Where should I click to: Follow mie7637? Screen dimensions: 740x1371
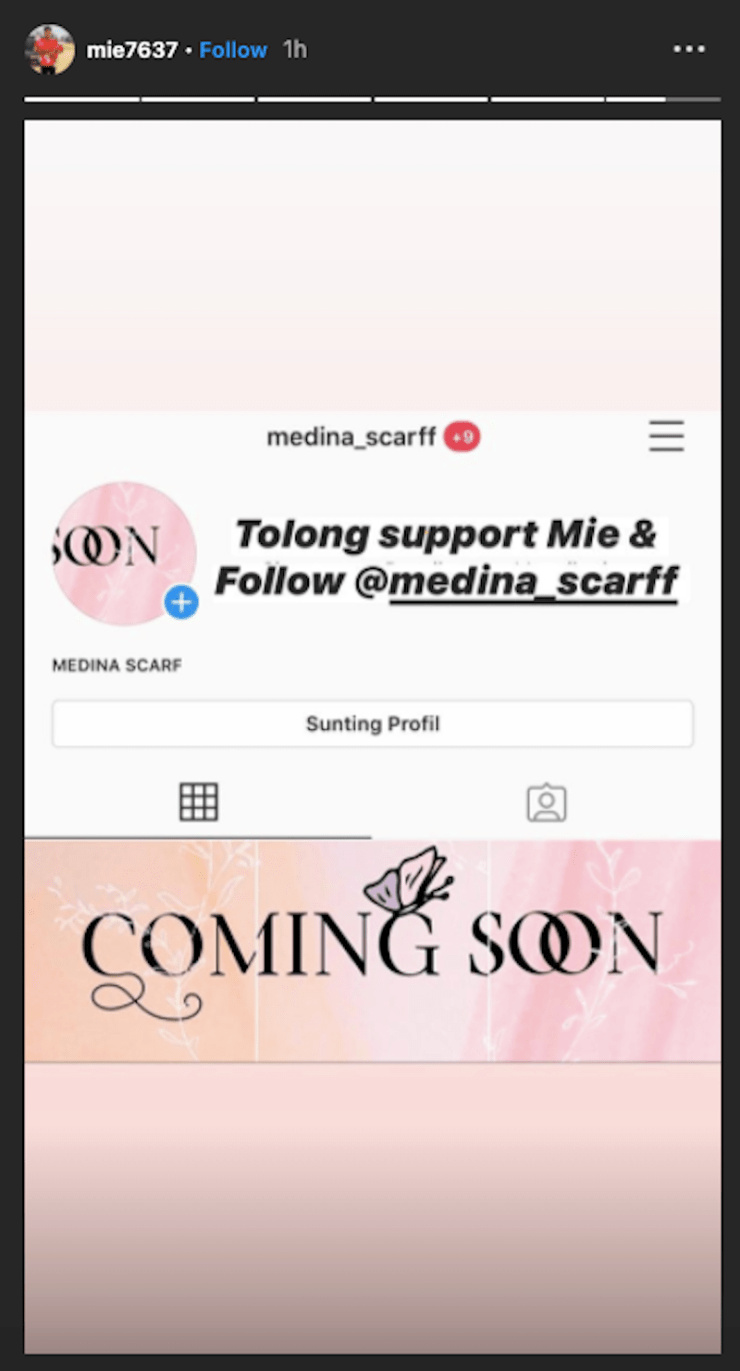233,50
